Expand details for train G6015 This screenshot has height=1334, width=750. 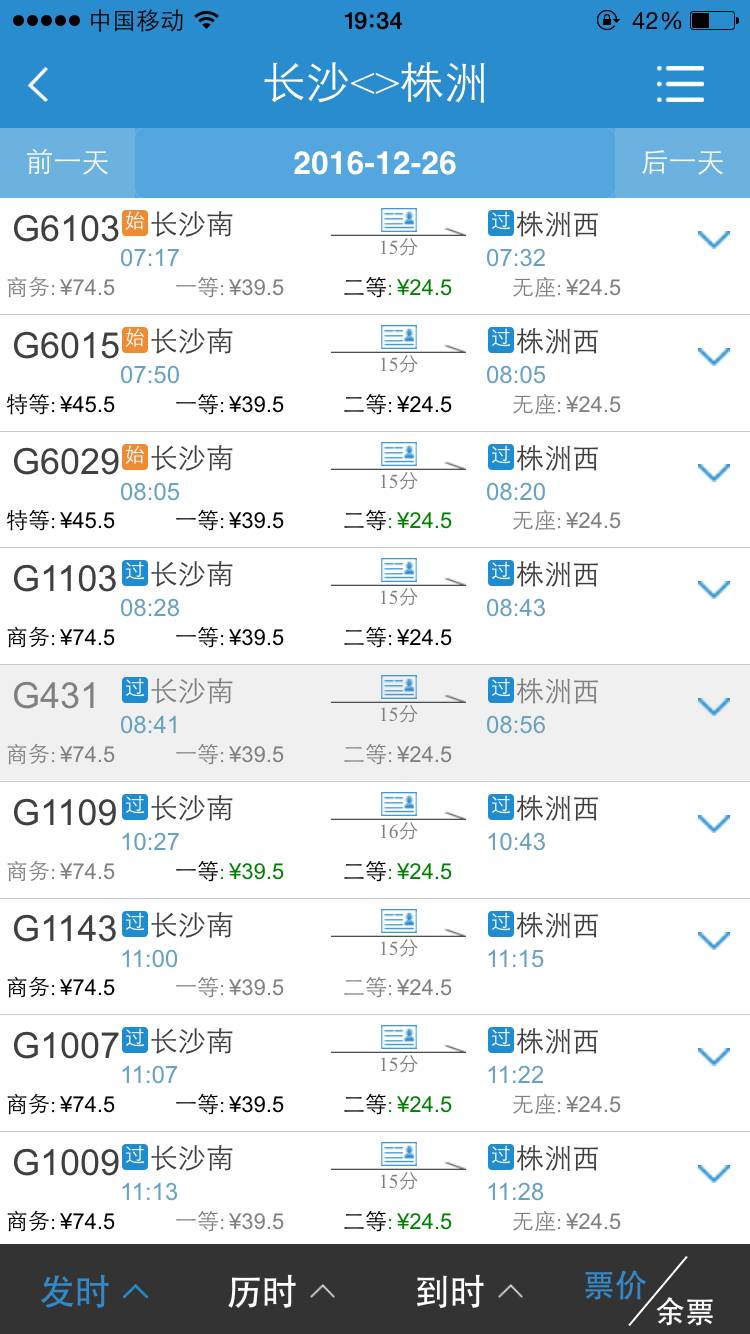click(x=714, y=356)
